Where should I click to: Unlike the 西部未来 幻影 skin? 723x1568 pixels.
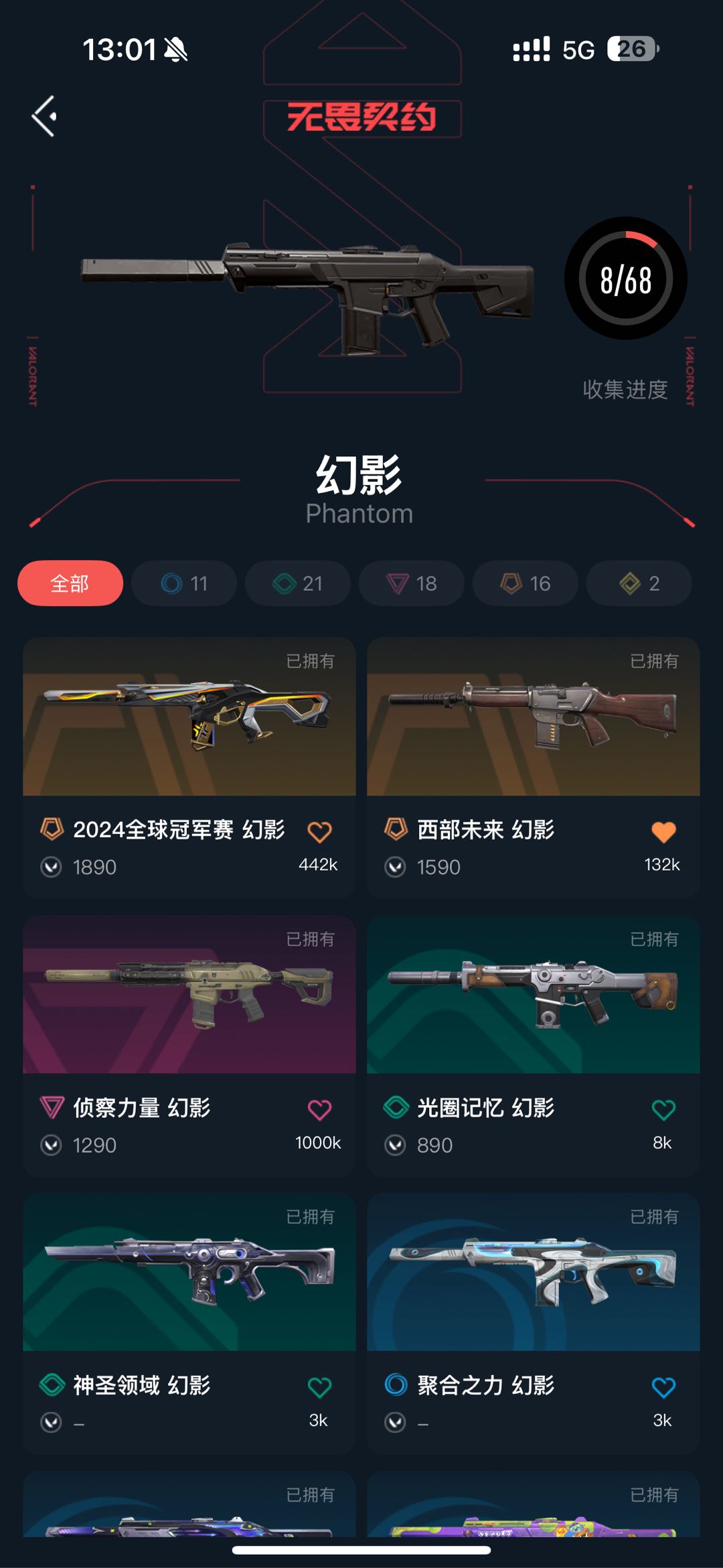click(663, 832)
